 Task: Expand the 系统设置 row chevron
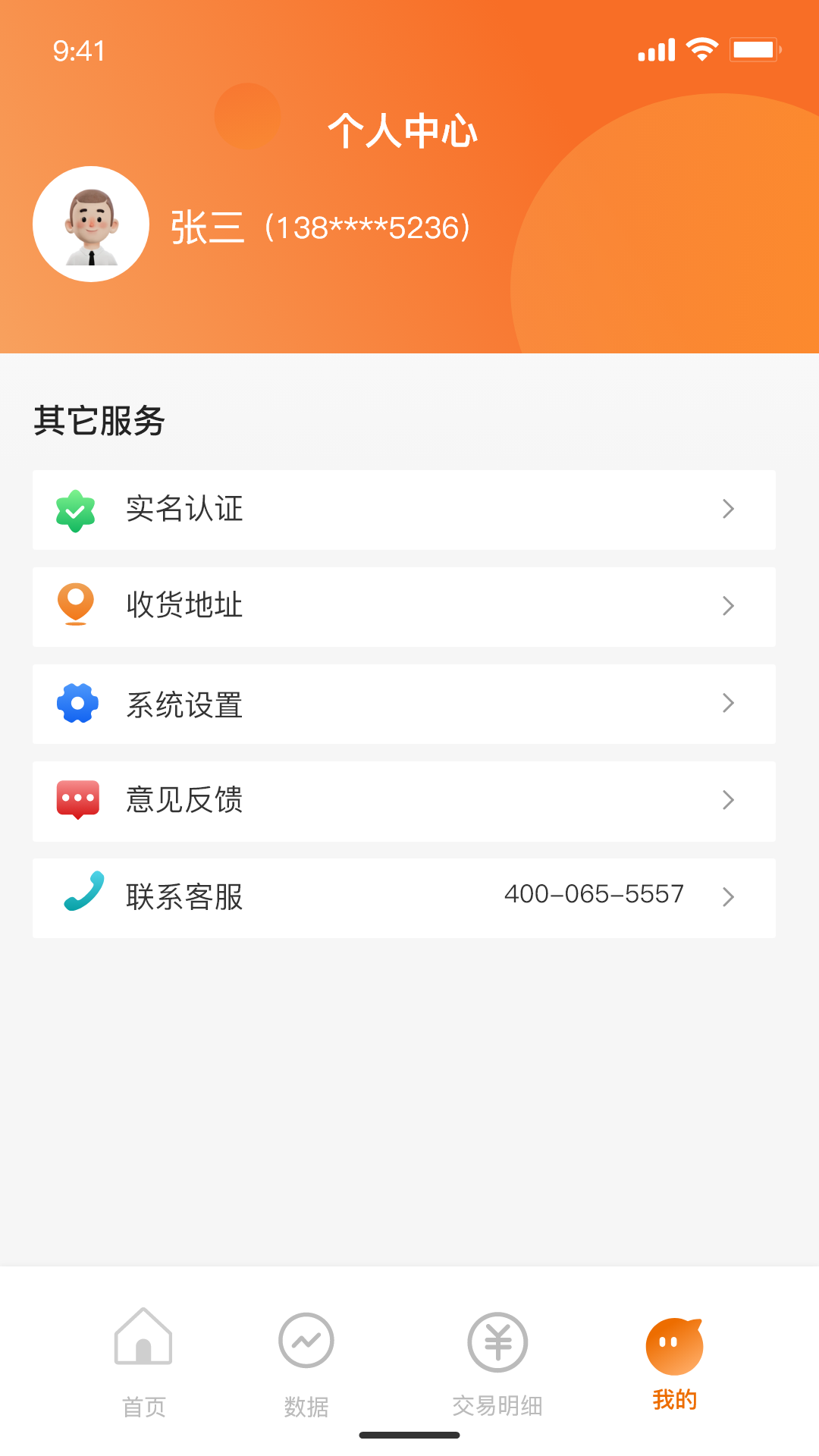point(728,704)
